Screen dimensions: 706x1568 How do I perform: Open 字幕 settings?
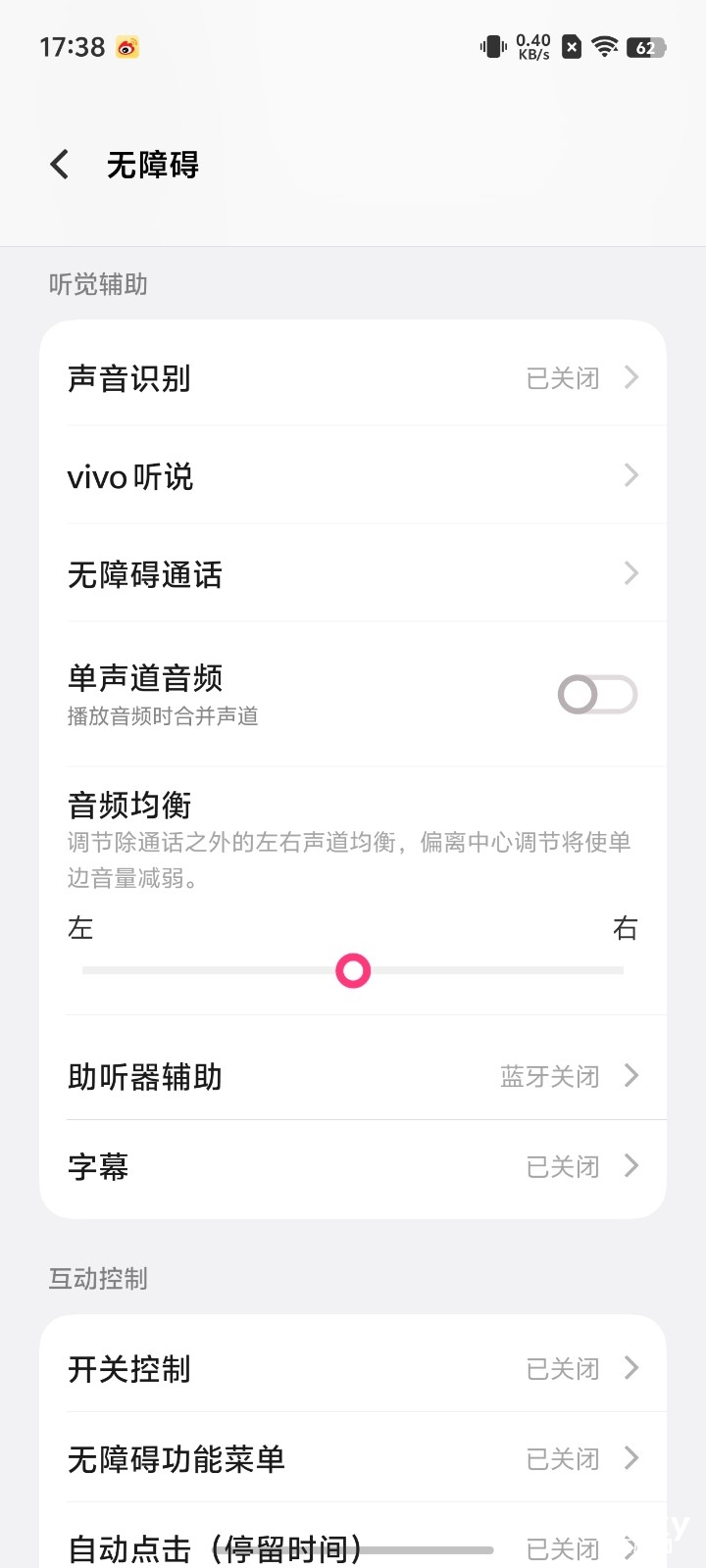pyautogui.click(x=353, y=1166)
